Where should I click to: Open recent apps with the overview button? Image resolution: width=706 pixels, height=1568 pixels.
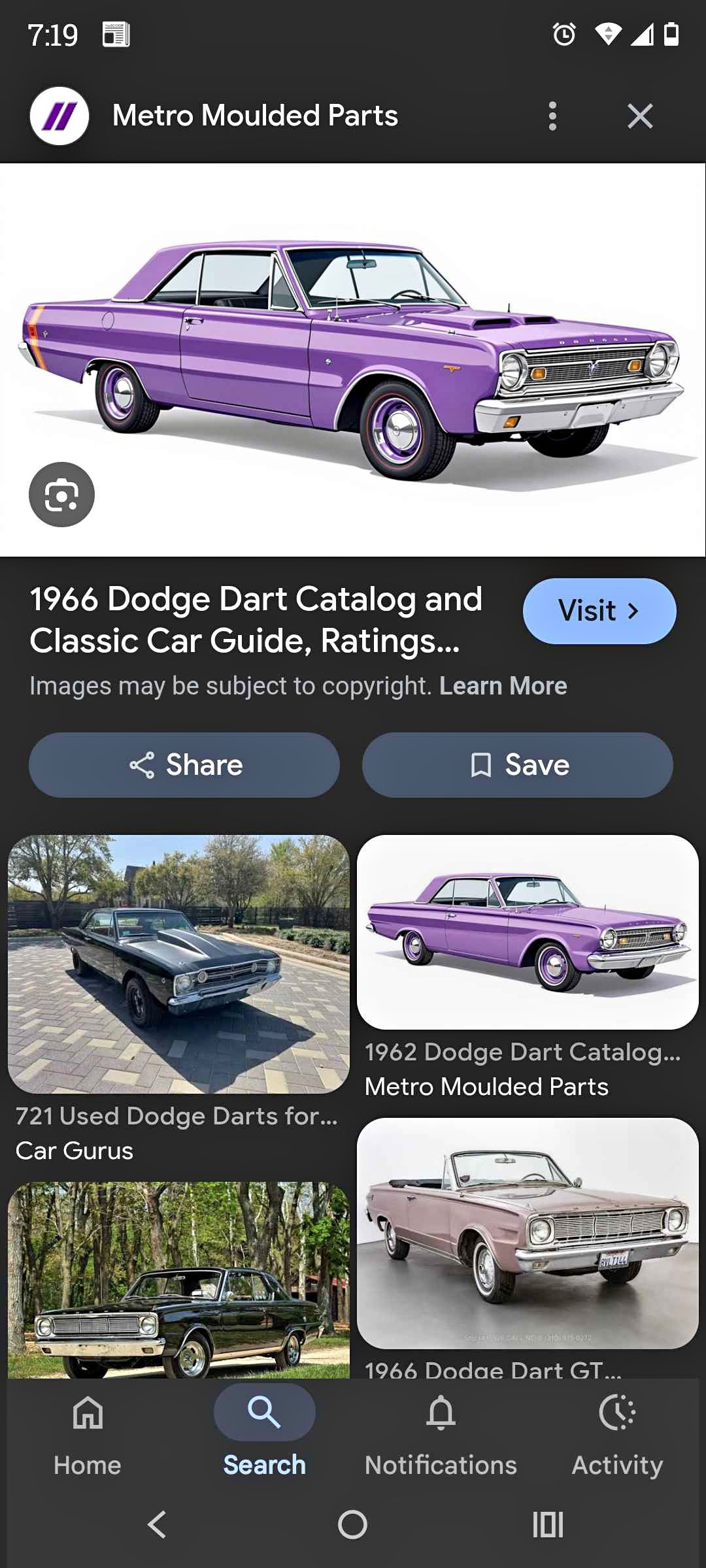tap(548, 1525)
